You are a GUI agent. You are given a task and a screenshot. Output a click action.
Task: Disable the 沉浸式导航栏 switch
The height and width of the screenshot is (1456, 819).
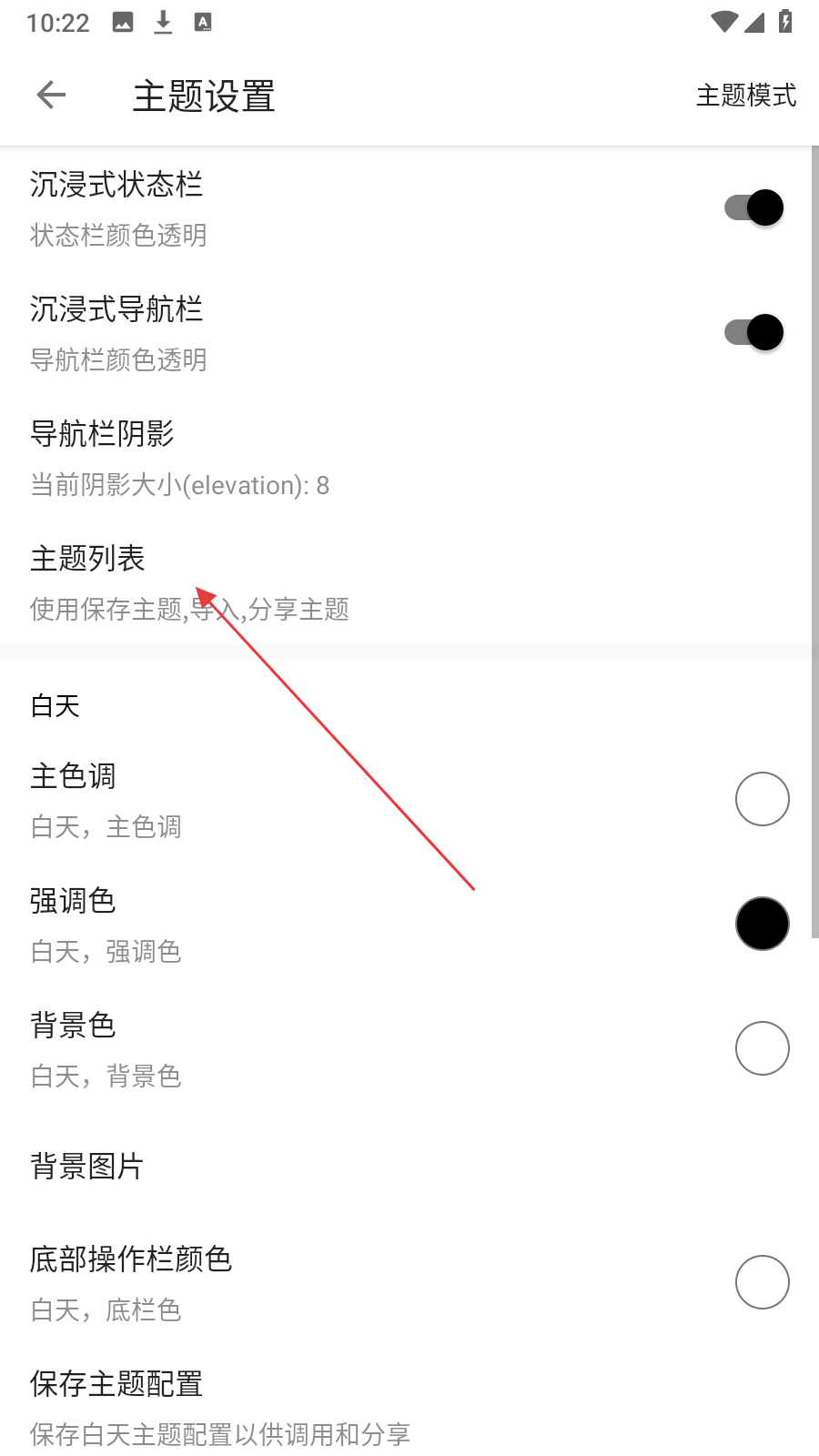click(x=754, y=332)
